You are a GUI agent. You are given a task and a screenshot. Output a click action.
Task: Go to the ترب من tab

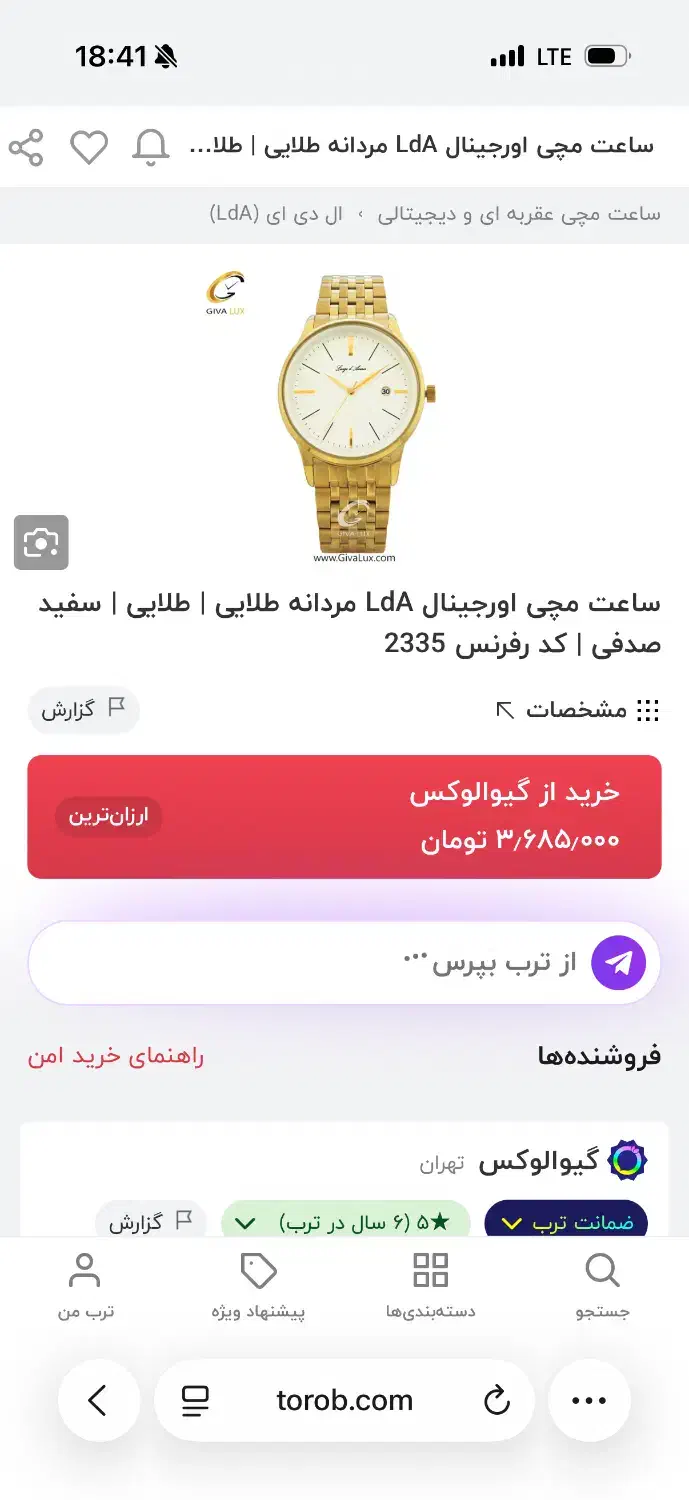85,1287
